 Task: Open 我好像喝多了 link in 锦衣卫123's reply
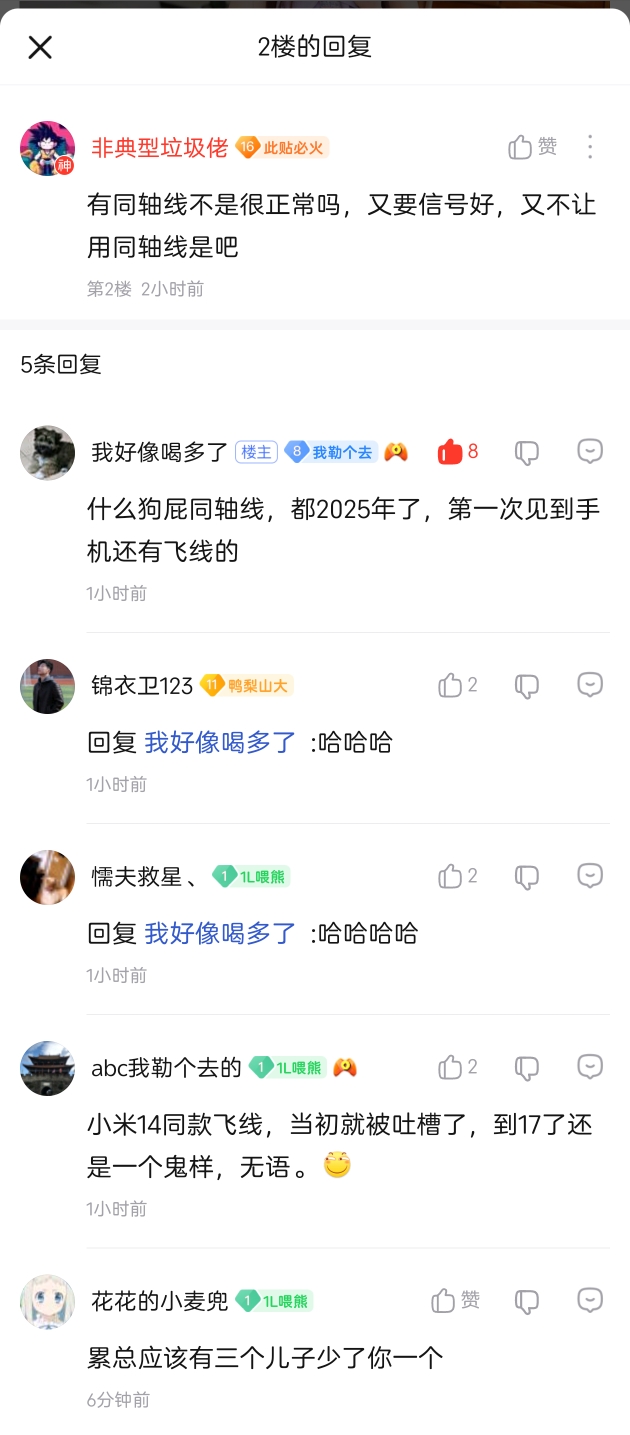(220, 743)
